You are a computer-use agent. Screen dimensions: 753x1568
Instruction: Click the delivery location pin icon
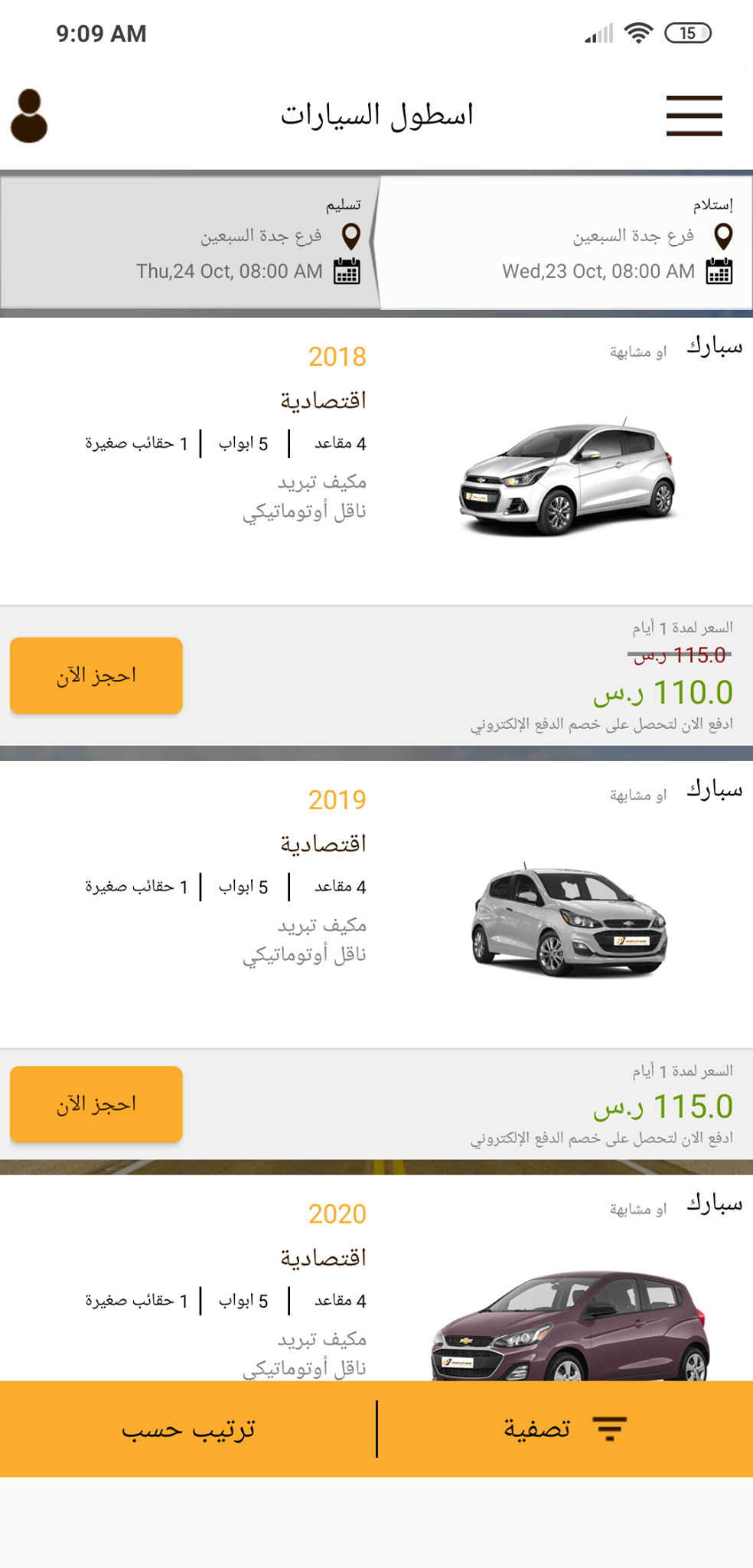coord(352,237)
